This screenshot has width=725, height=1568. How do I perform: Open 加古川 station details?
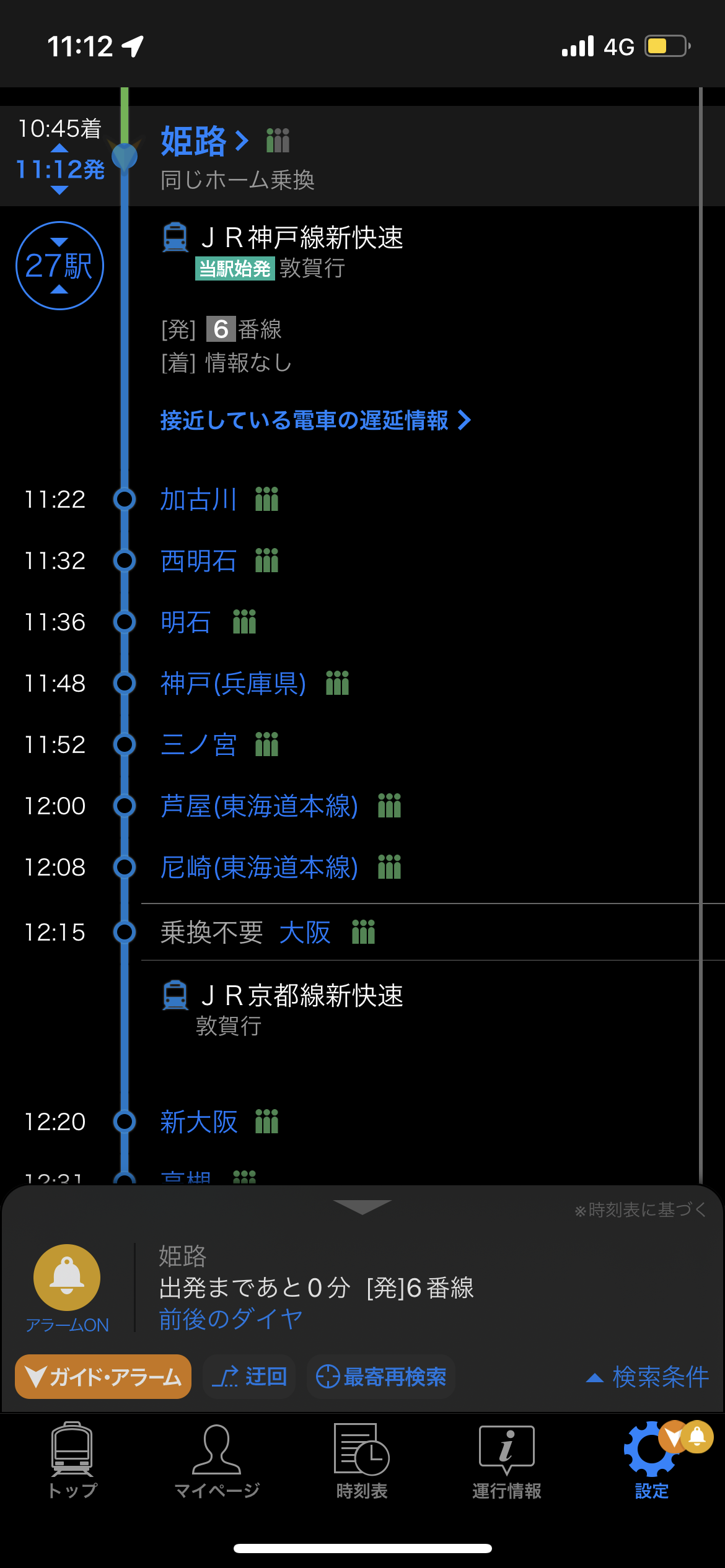pyautogui.click(x=198, y=499)
